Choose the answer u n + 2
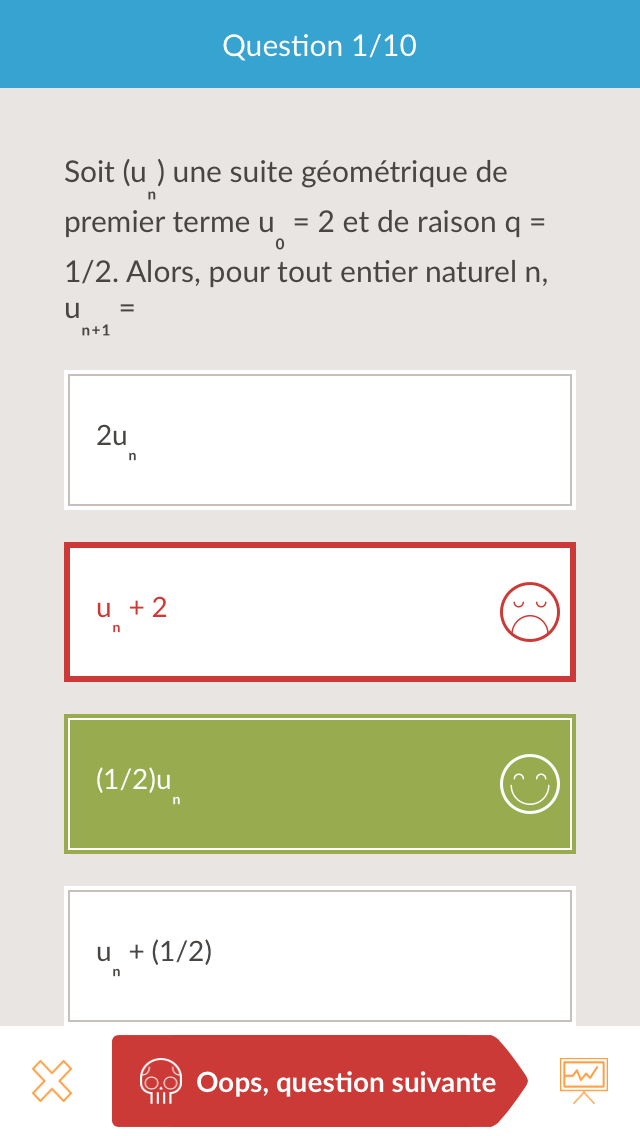640x1136 pixels. [320, 612]
